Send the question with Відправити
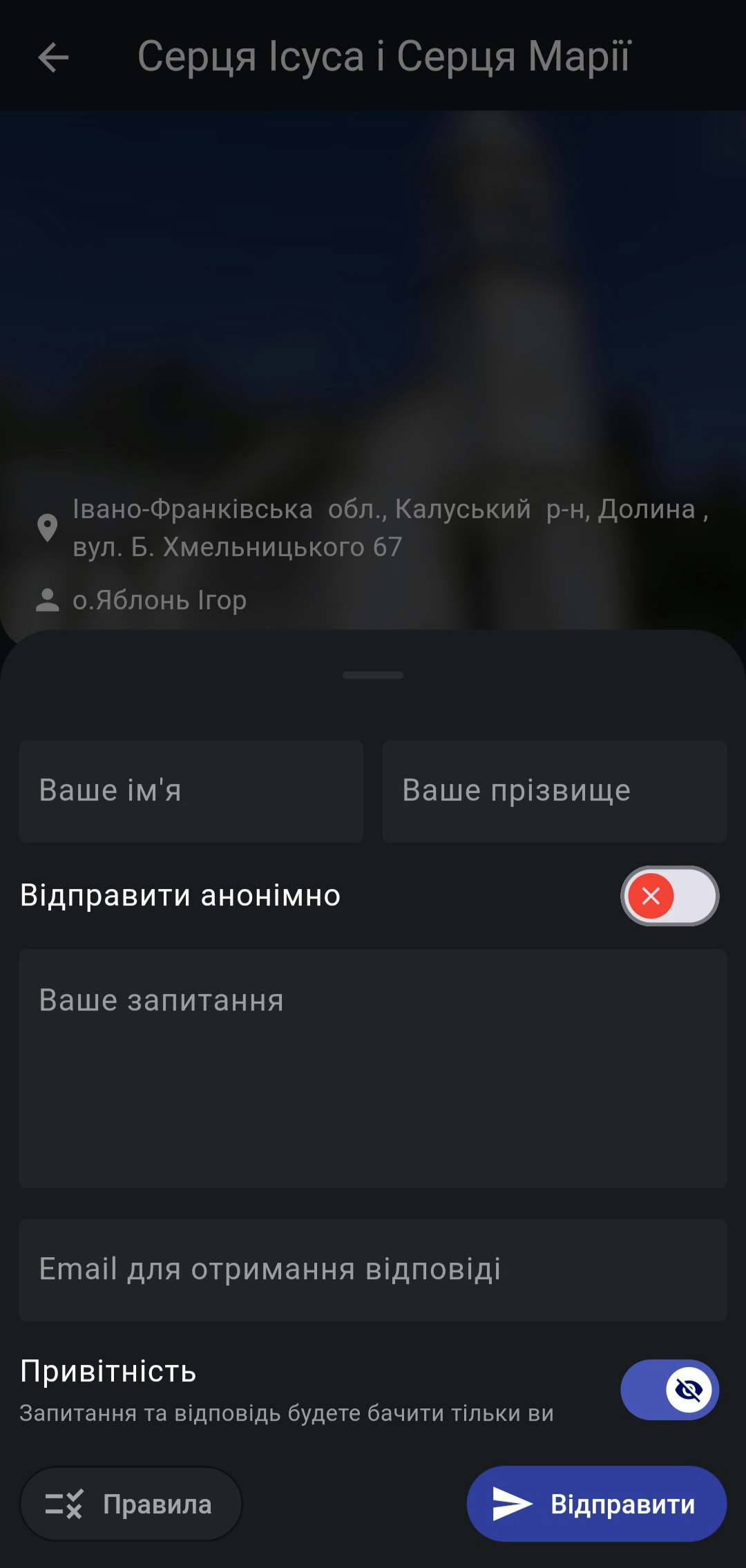Screen dimensions: 746x1568 click(x=596, y=1504)
